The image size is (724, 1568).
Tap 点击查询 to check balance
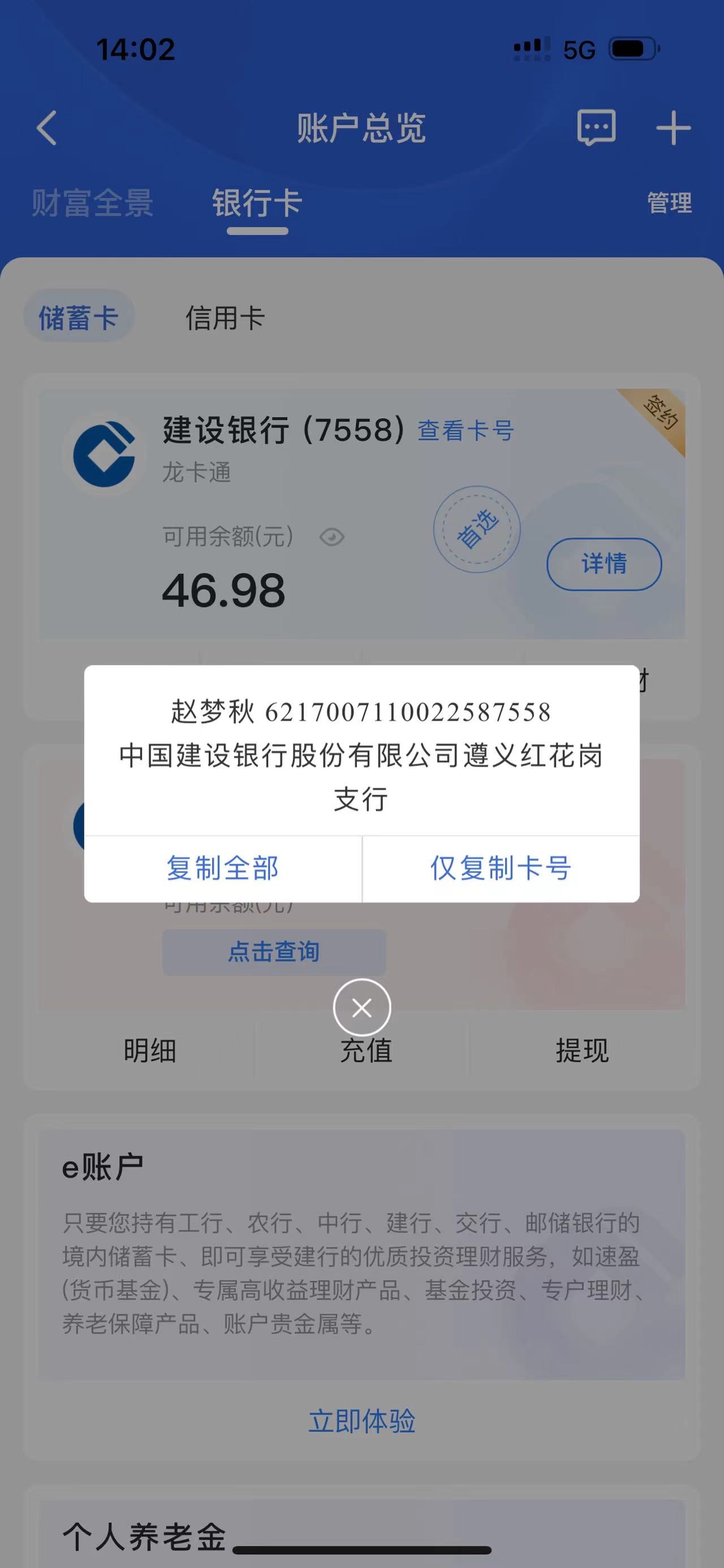[x=273, y=952]
